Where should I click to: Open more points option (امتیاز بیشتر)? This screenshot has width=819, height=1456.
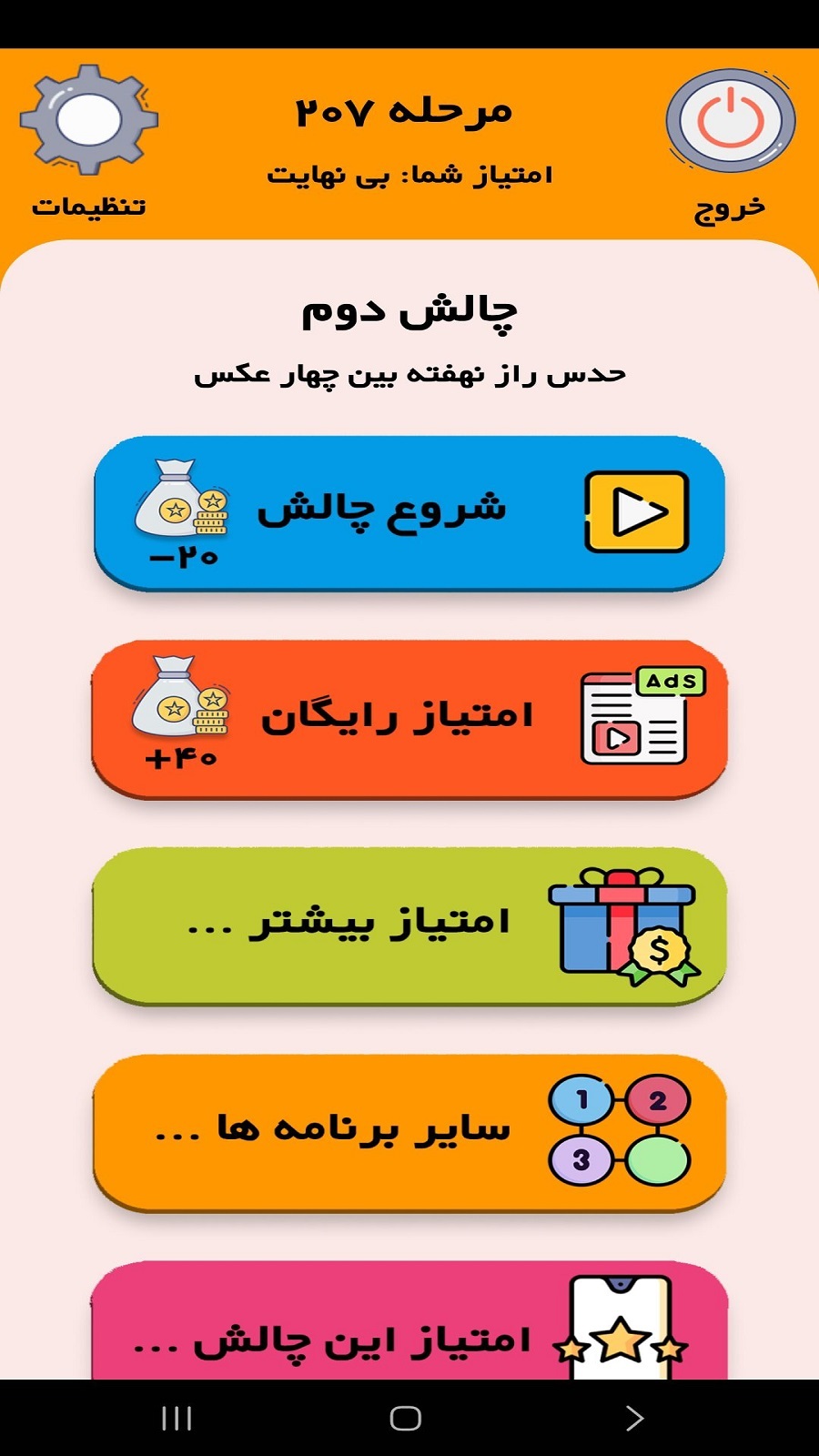(409, 925)
